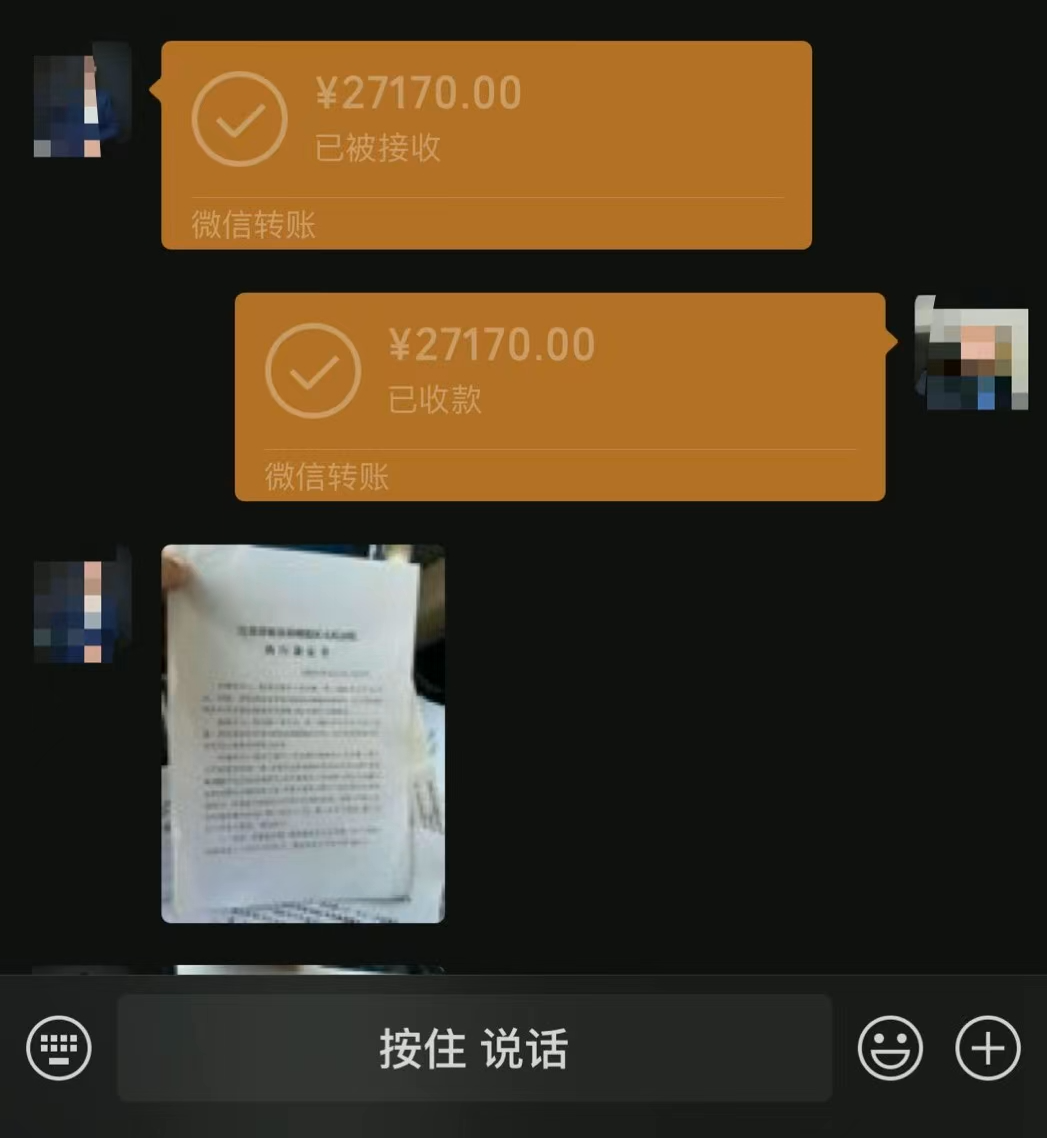The height and width of the screenshot is (1138, 1047).
Task: Open the contact's avatar beside the first transfer
Action: click(x=82, y=102)
